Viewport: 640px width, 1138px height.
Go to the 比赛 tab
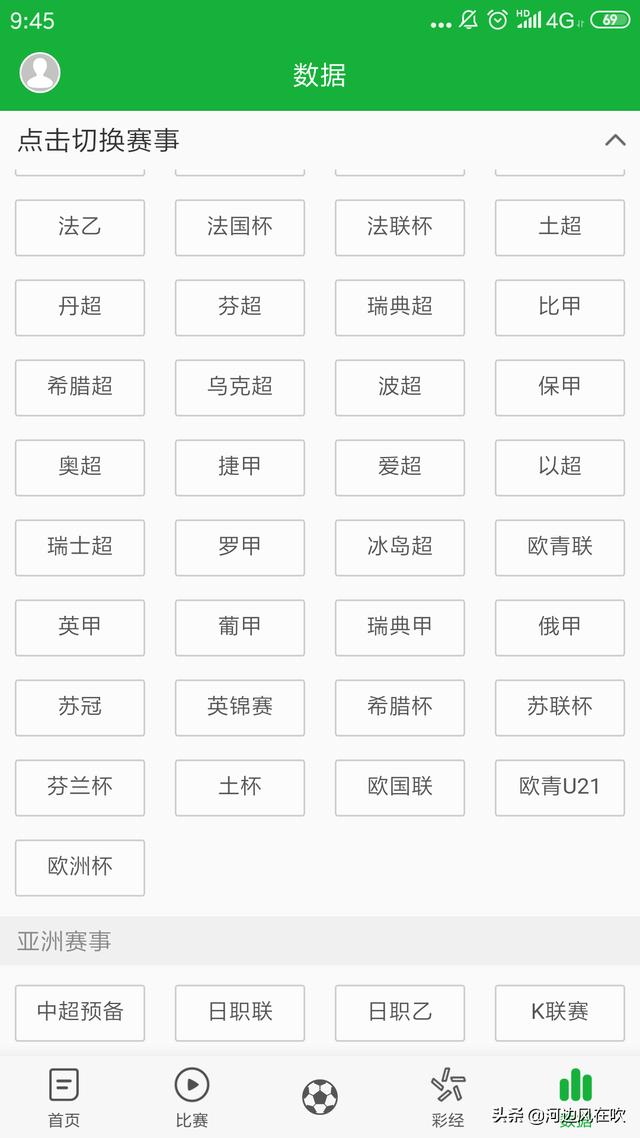tap(192, 1097)
